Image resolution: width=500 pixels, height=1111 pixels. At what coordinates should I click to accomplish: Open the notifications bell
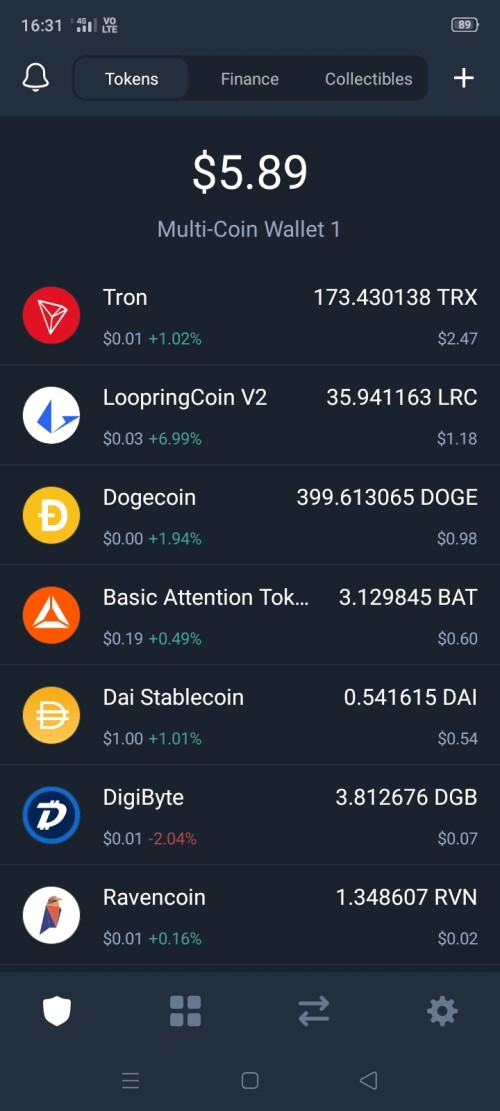point(35,78)
